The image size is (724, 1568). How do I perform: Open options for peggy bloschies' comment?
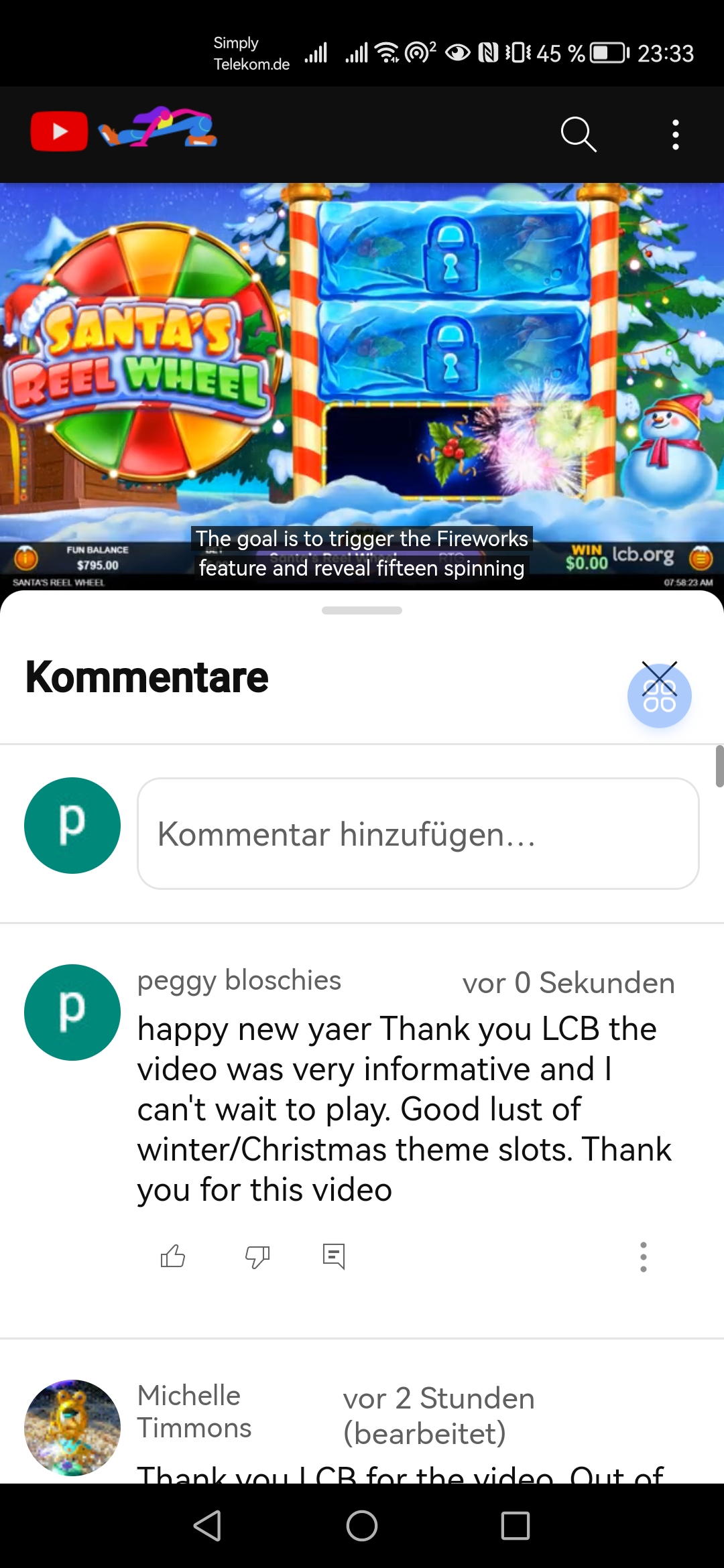pos(643,1256)
